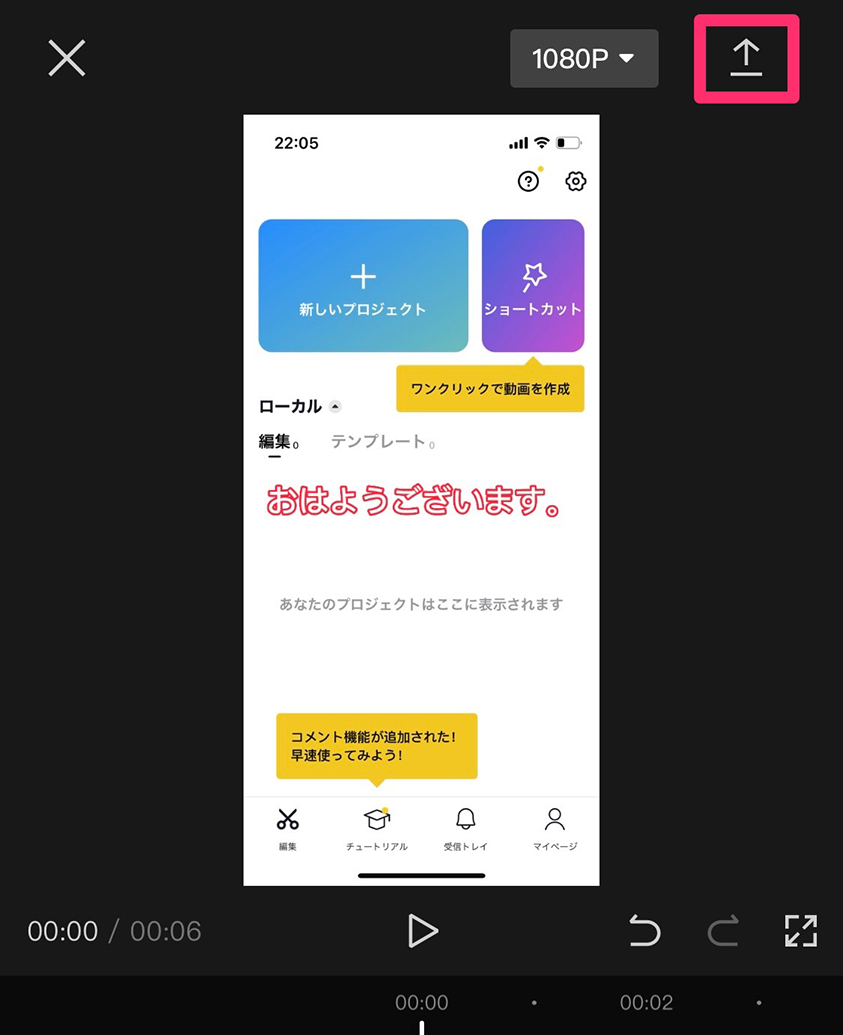Redo the last undone edit
The image size is (843, 1035).
[722, 931]
